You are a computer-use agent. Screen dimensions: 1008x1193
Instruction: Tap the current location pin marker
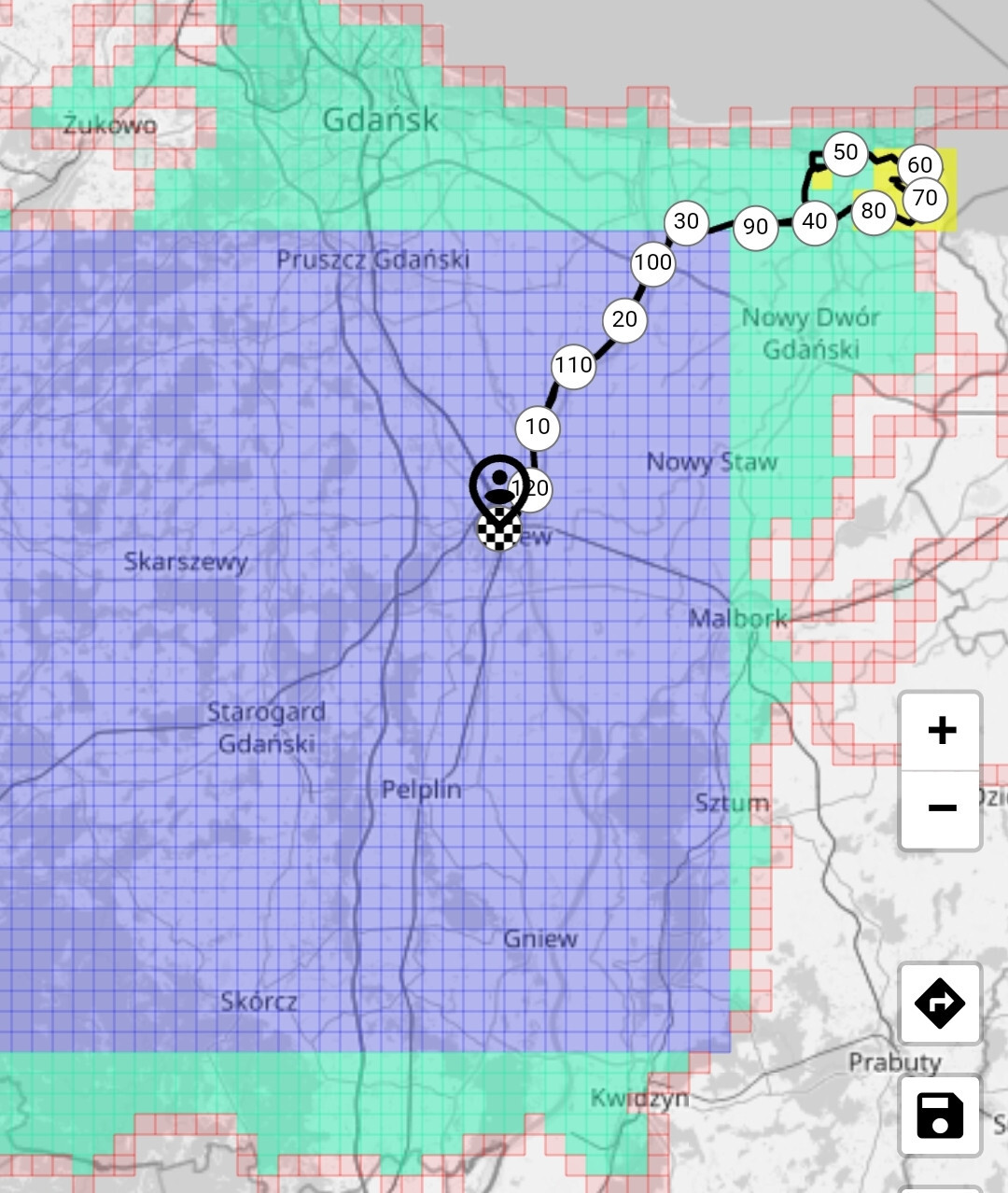pyautogui.click(x=498, y=484)
